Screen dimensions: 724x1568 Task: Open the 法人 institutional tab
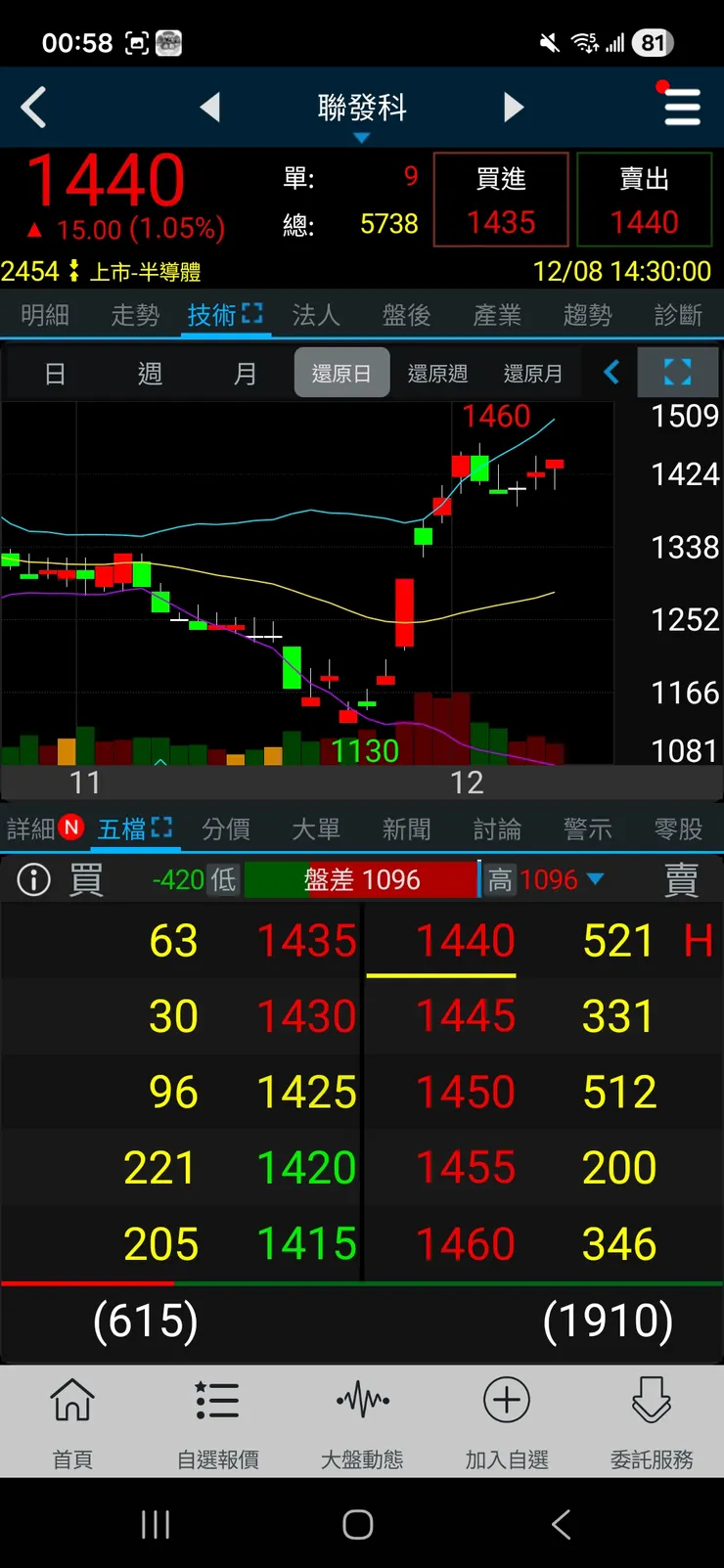[316, 315]
